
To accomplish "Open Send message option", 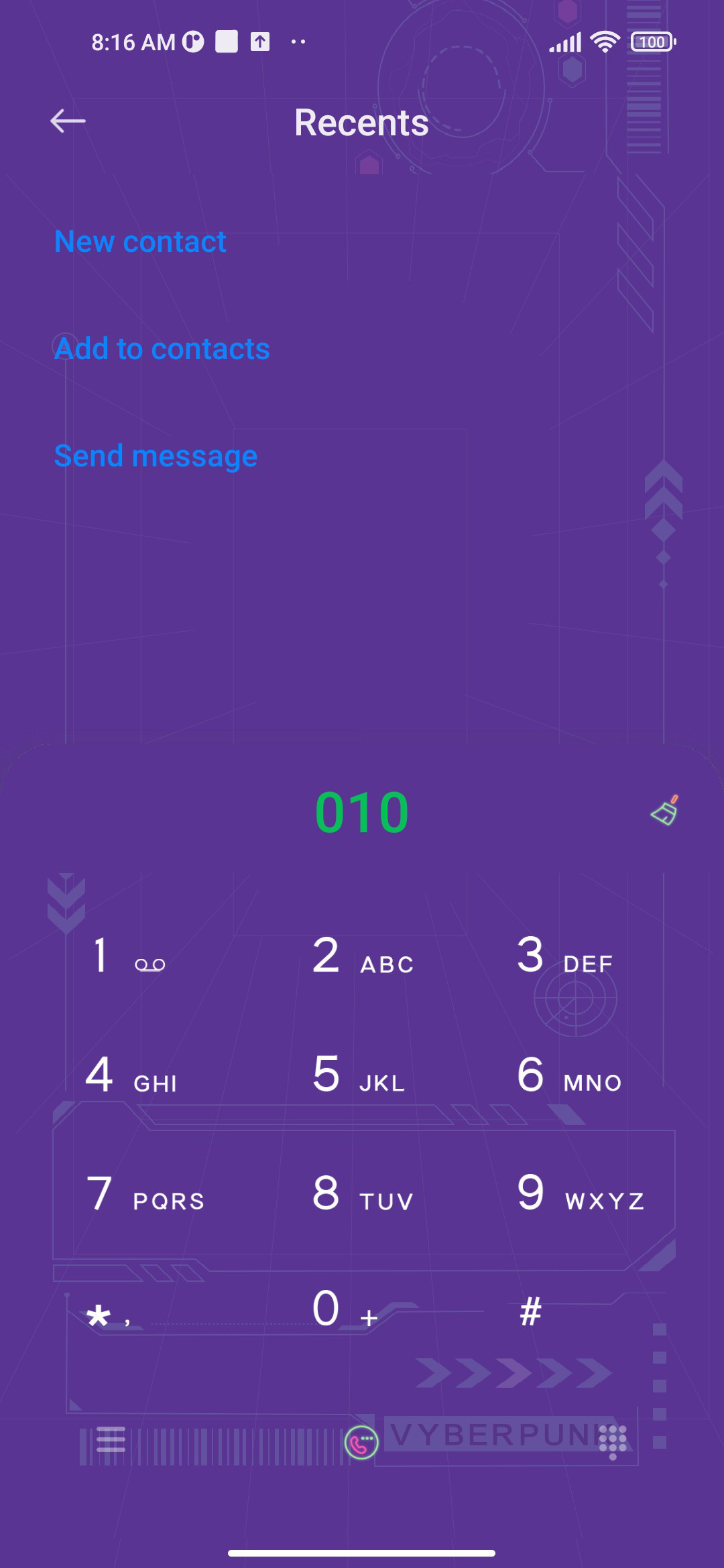I will (x=156, y=456).
